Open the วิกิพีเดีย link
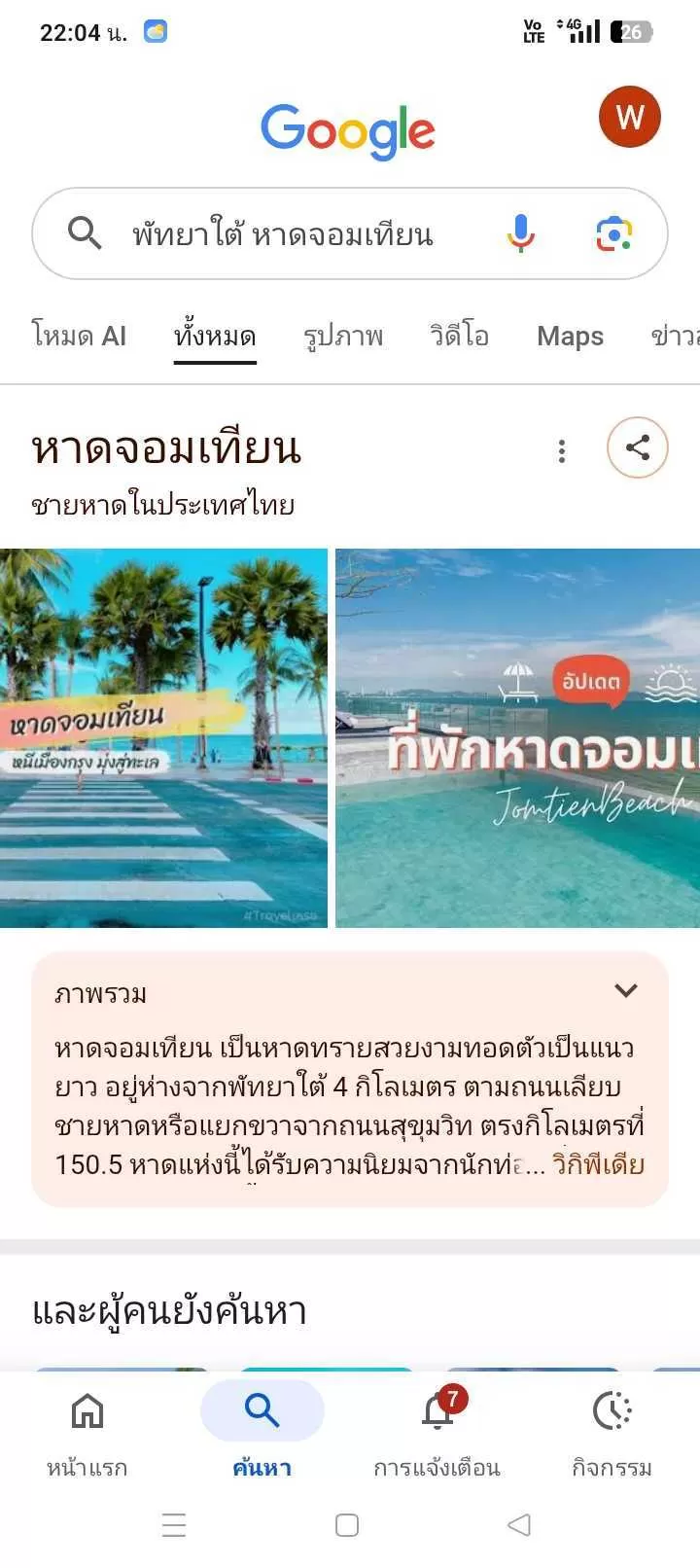 598,1164
